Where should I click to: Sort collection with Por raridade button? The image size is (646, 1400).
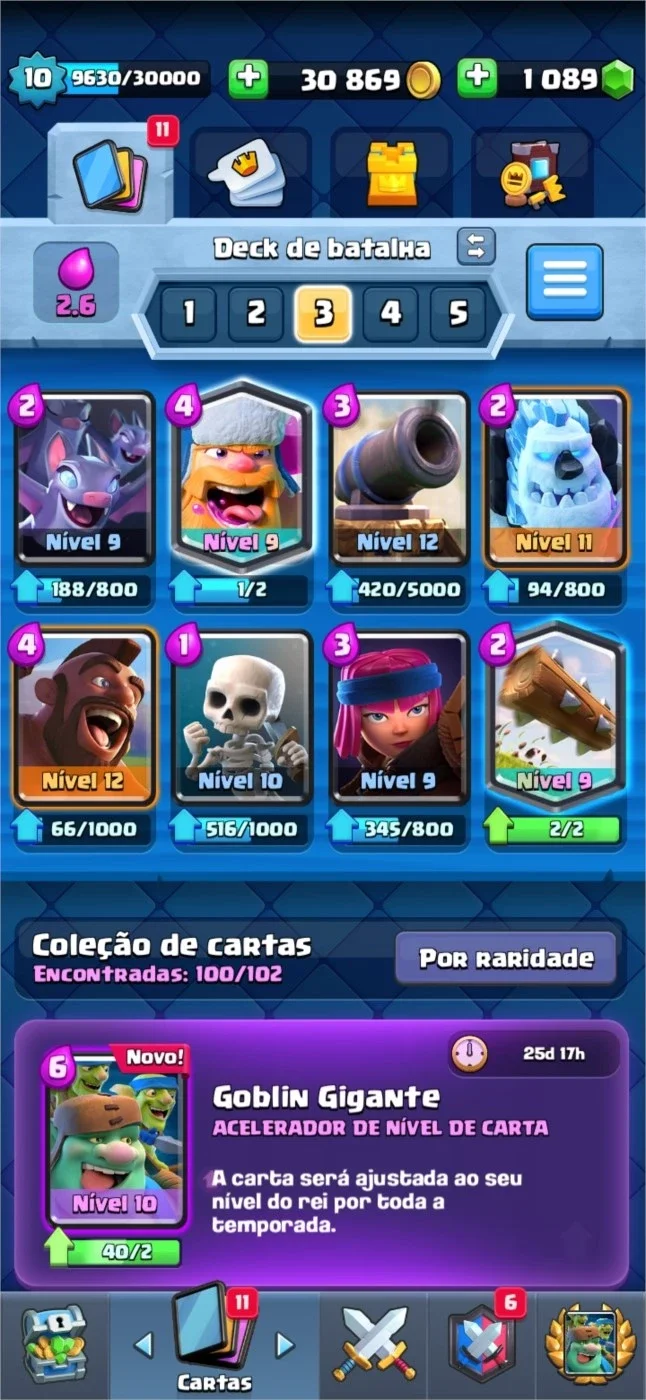coord(505,958)
